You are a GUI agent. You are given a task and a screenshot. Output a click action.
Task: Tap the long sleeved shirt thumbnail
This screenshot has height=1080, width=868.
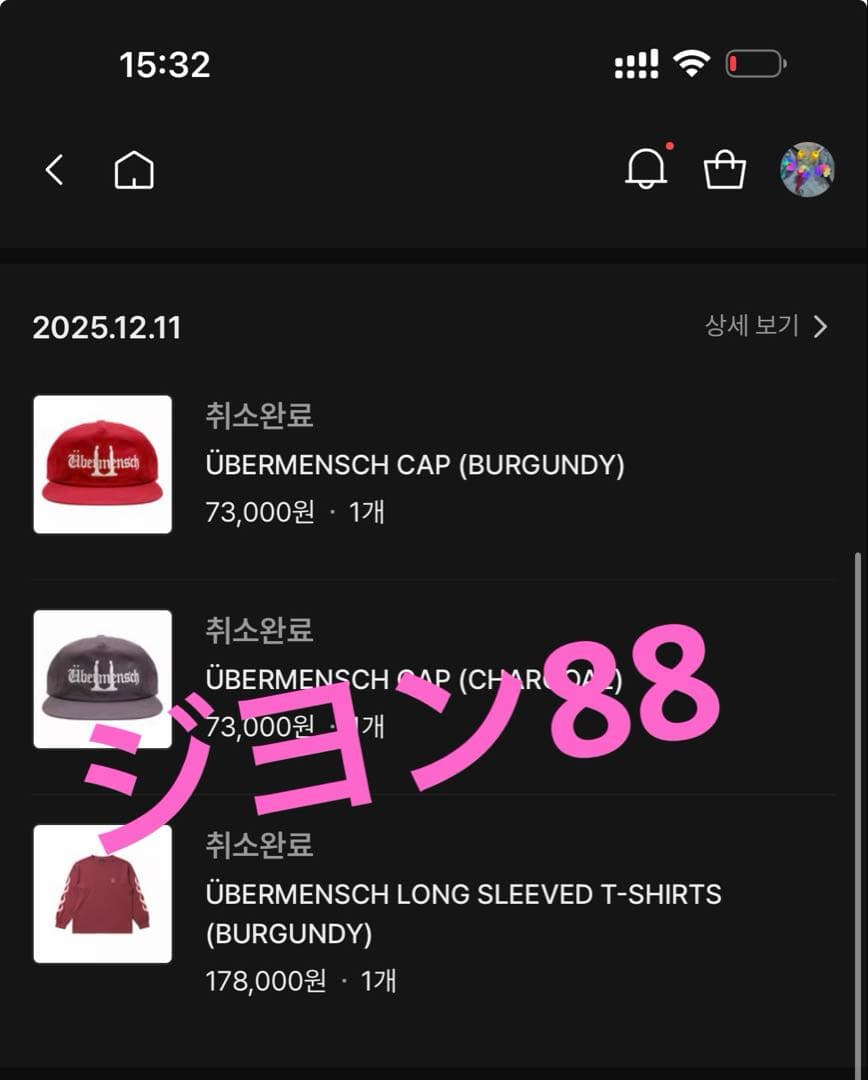[x=102, y=895]
